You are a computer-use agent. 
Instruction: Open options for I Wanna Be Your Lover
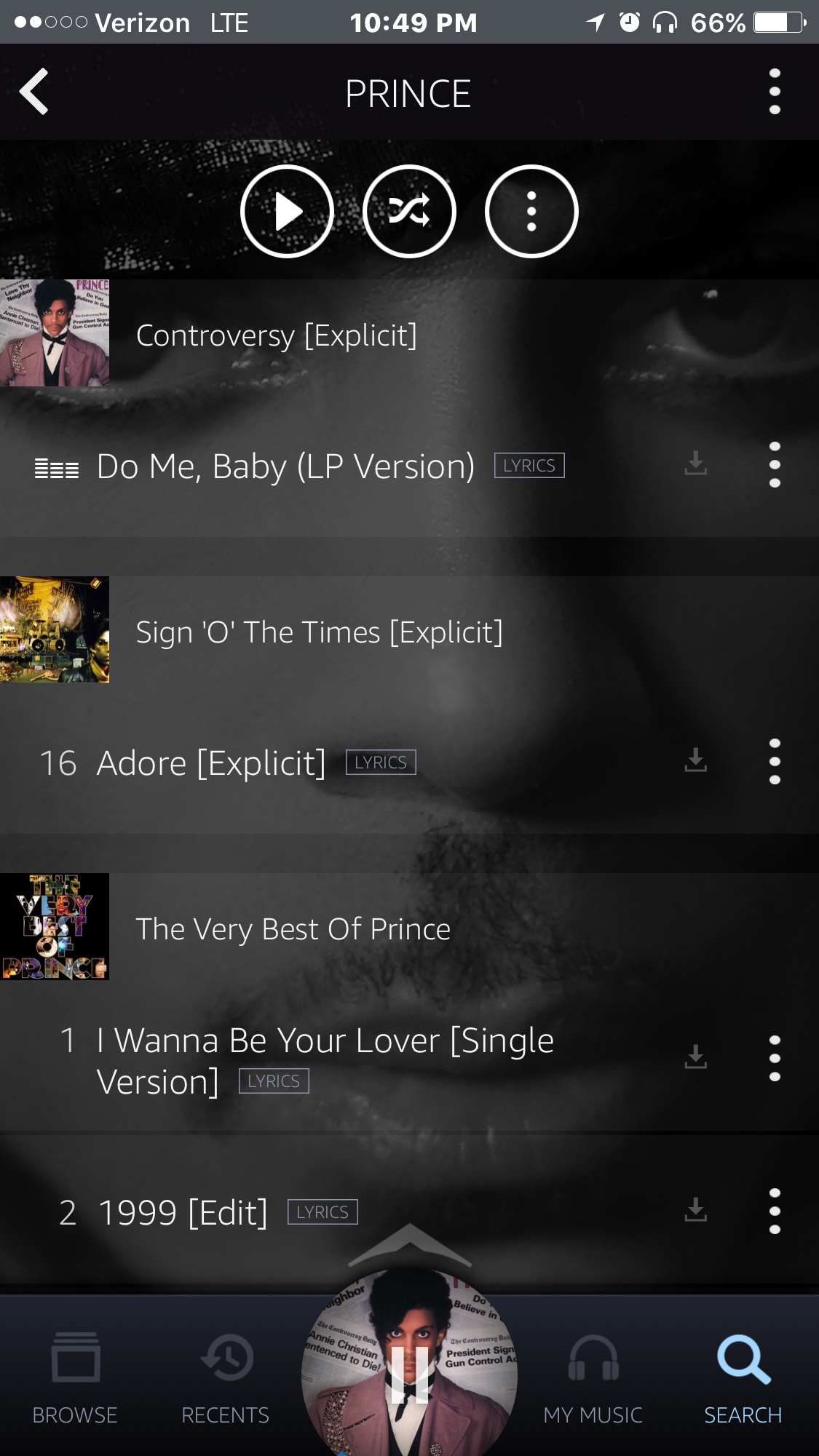click(x=775, y=1059)
